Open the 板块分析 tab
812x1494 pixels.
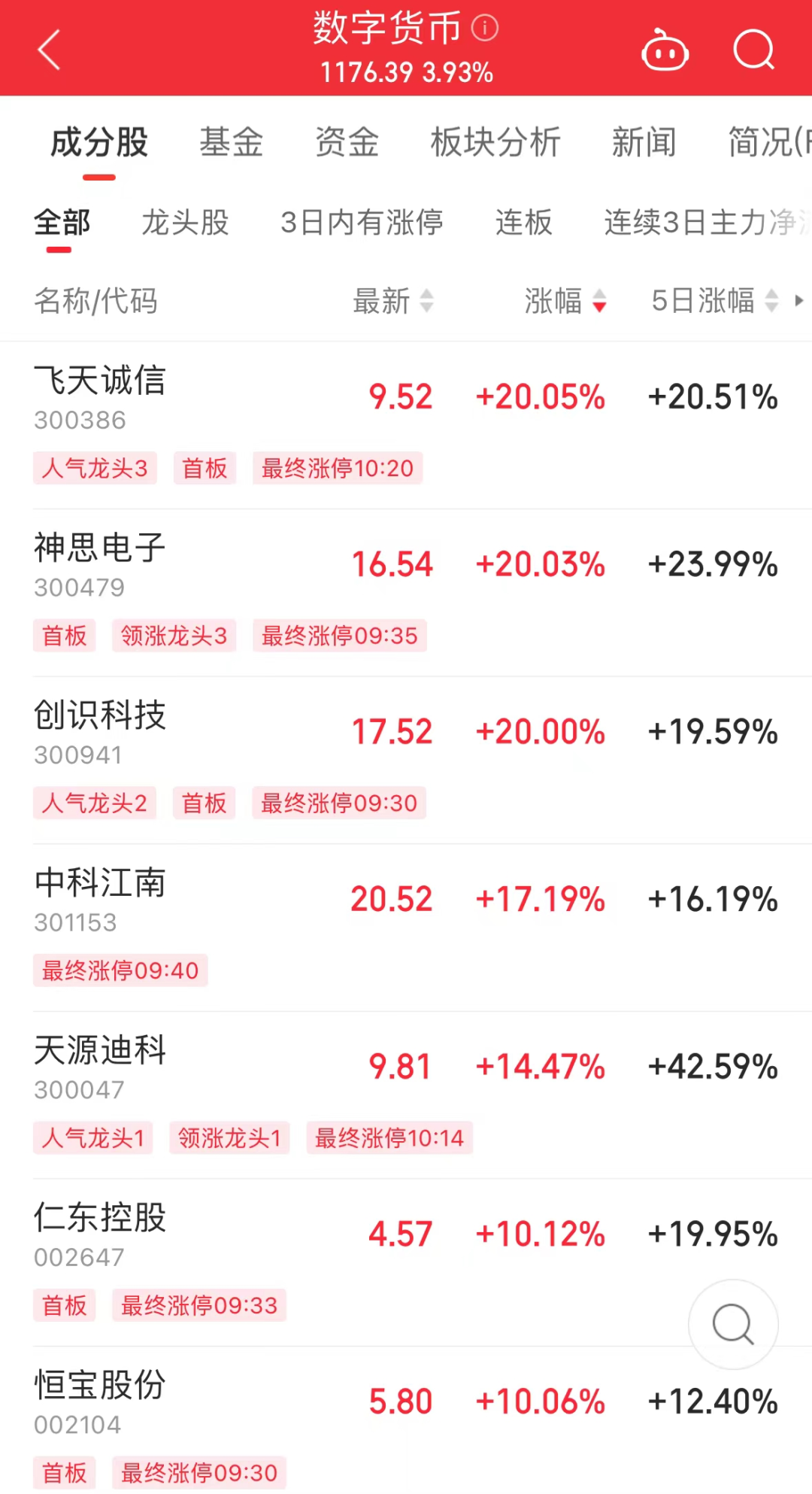495,142
